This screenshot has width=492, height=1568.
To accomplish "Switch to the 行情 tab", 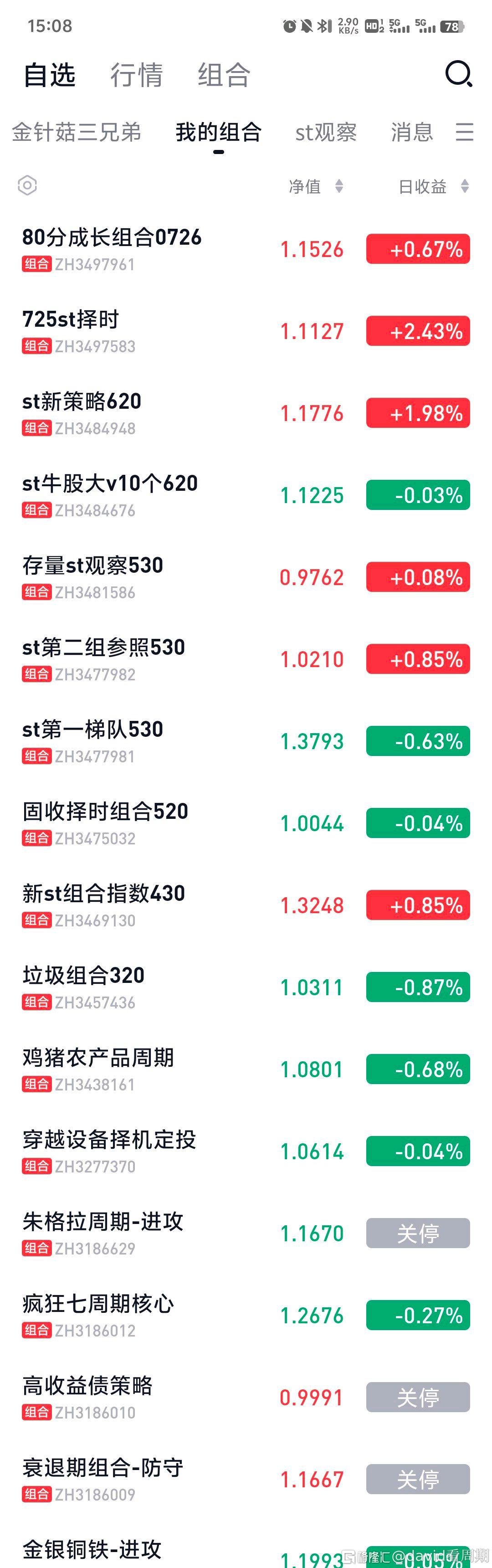I will (x=136, y=76).
